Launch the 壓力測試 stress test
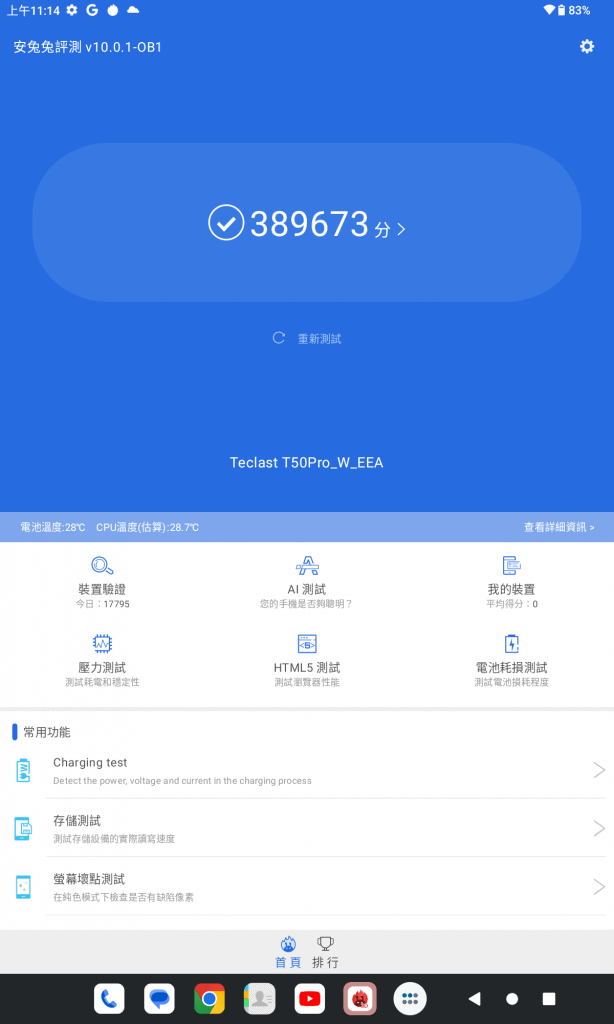This screenshot has width=614, height=1024. 102,659
